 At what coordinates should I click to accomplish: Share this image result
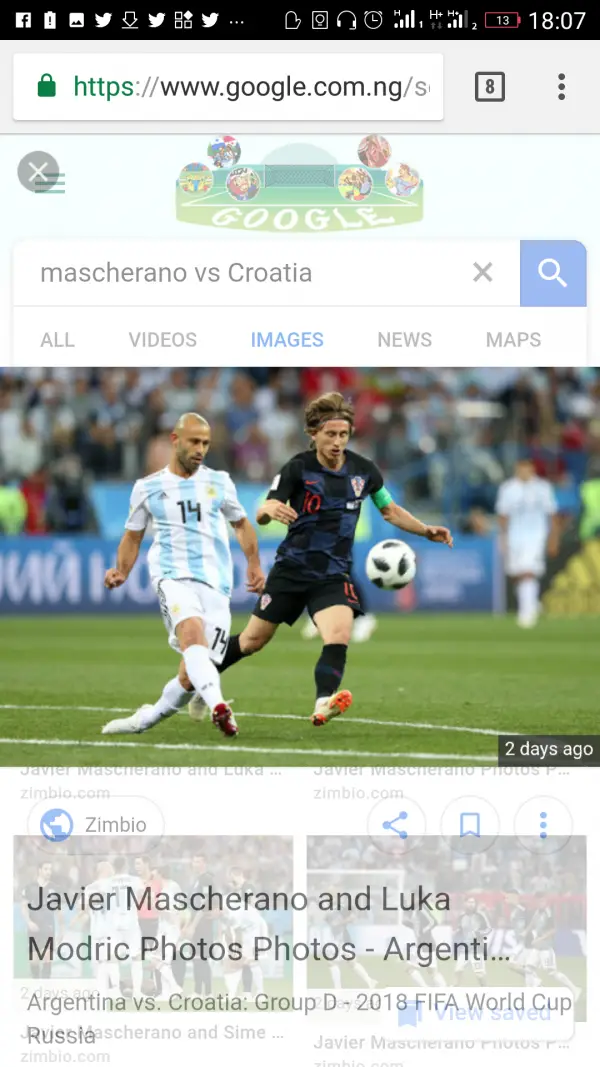(x=396, y=825)
